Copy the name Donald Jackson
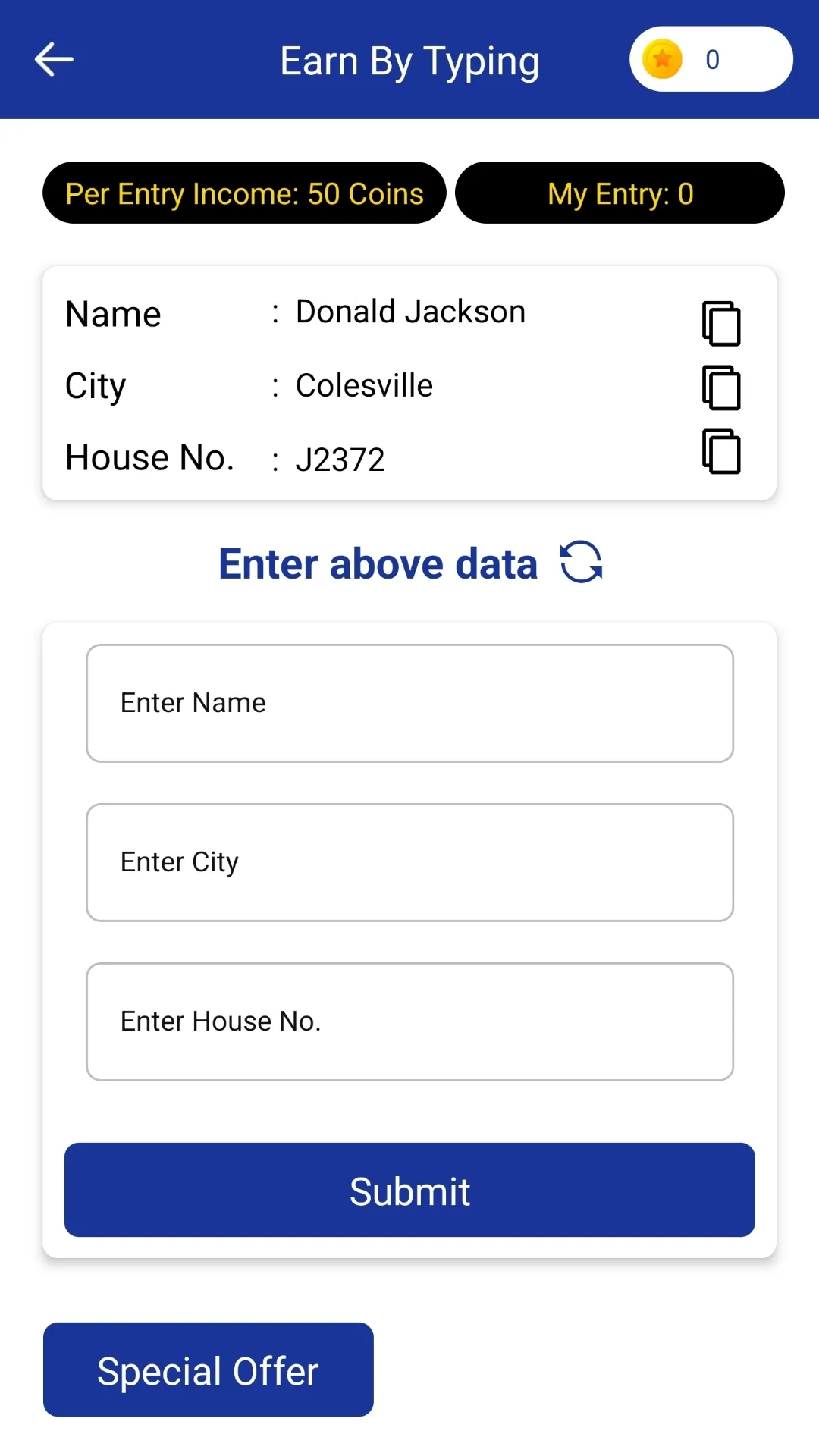This screenshot has width=819, height=1456. (721, 324)
